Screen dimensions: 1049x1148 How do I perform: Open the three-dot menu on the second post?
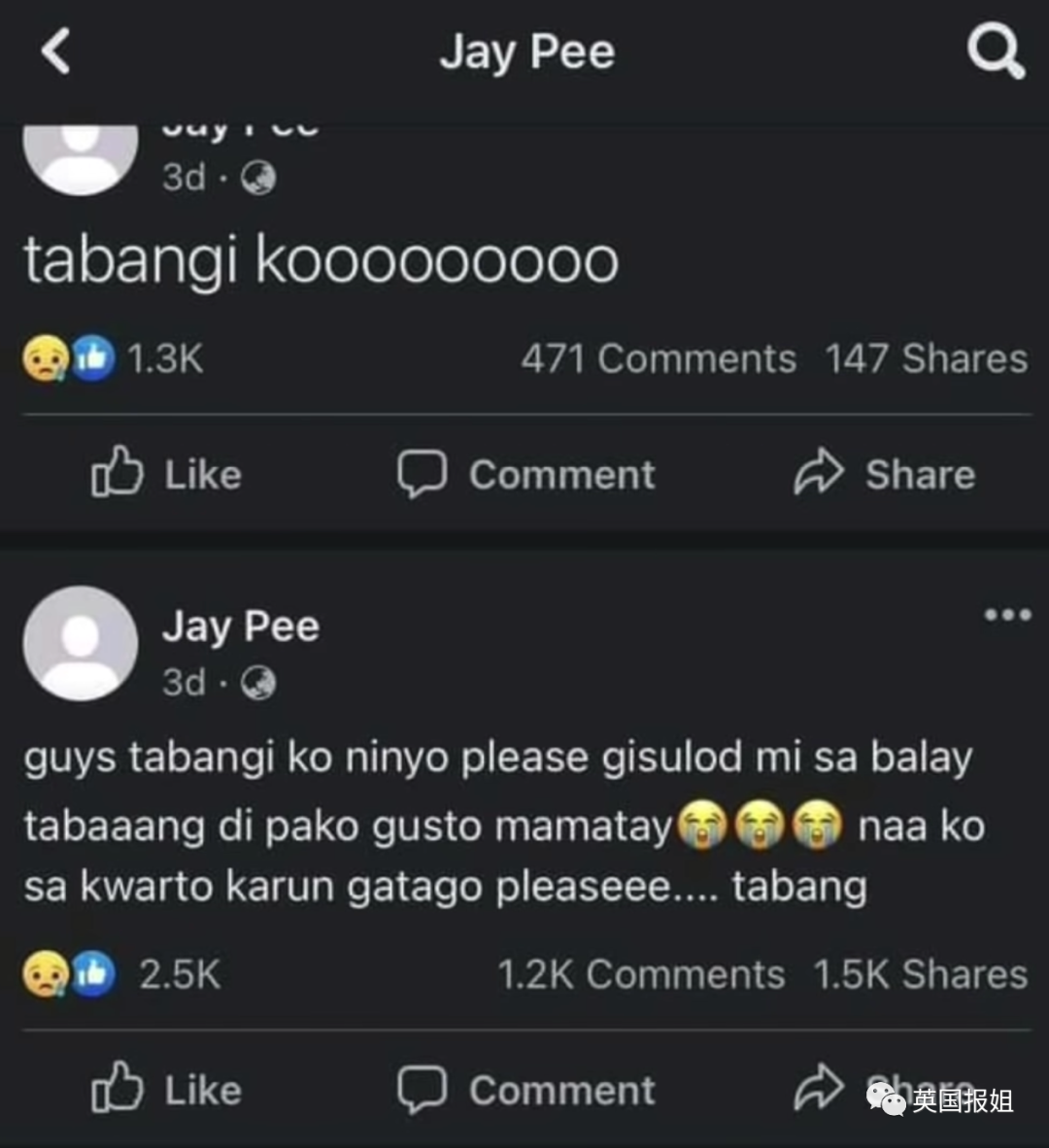[x=1007, y=614]
